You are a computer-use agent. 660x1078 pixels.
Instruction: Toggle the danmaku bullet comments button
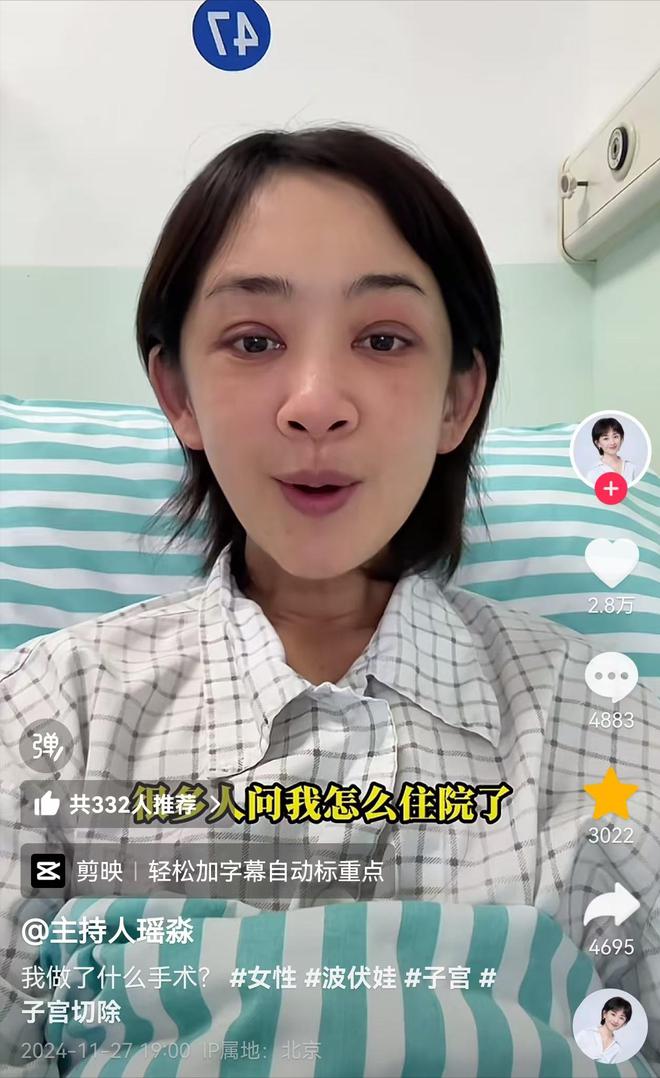(x=45, y=745)
